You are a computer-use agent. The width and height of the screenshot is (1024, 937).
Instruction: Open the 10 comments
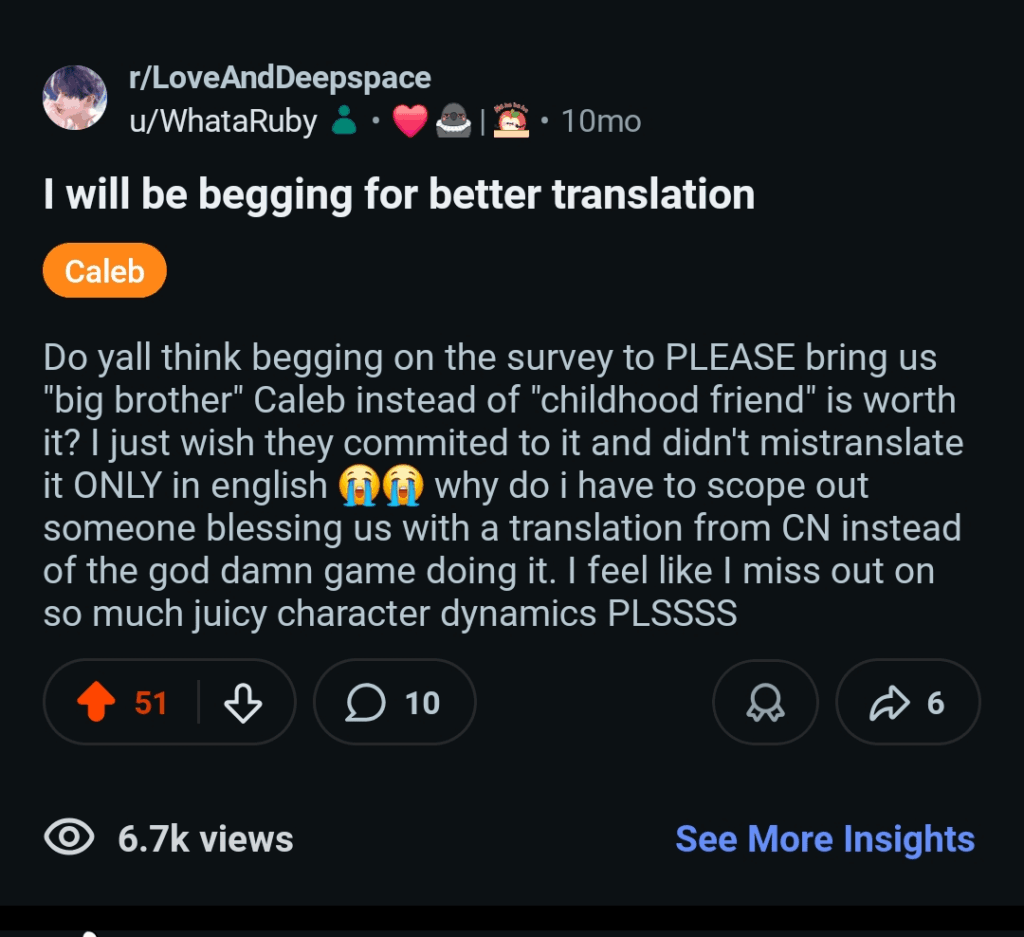(394, 703)
